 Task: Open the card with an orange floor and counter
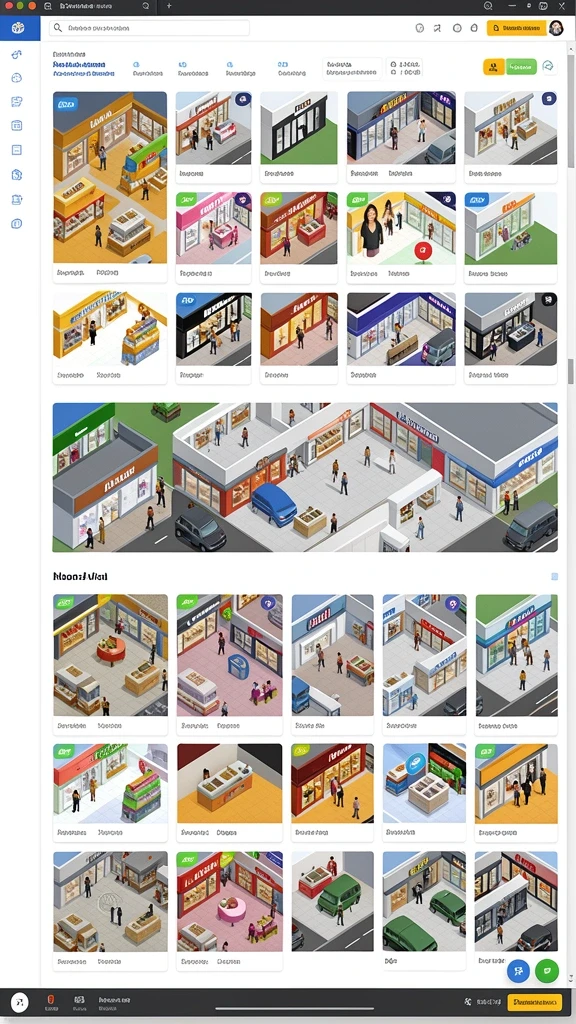[x=229, y=792]
